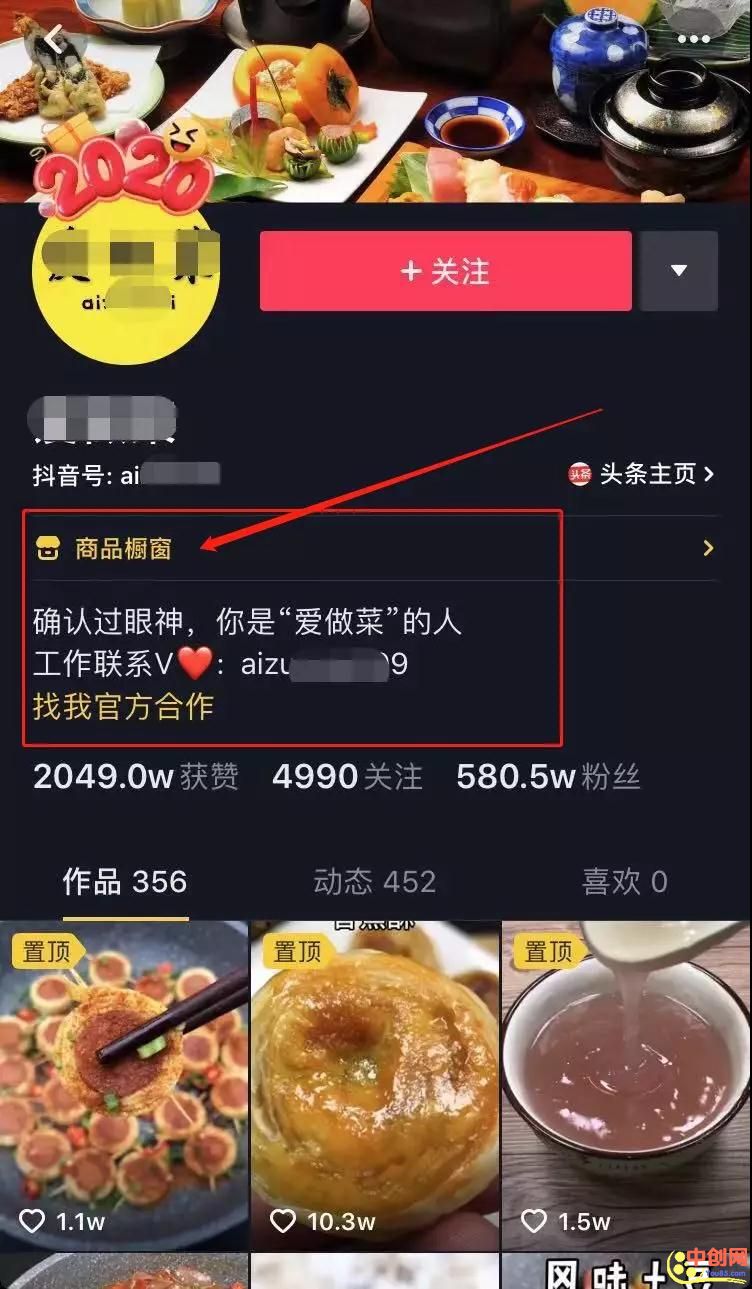Tap 找我官方合作 link
The height and width of the screenshot is (1289, 752).
pos(124,706)
